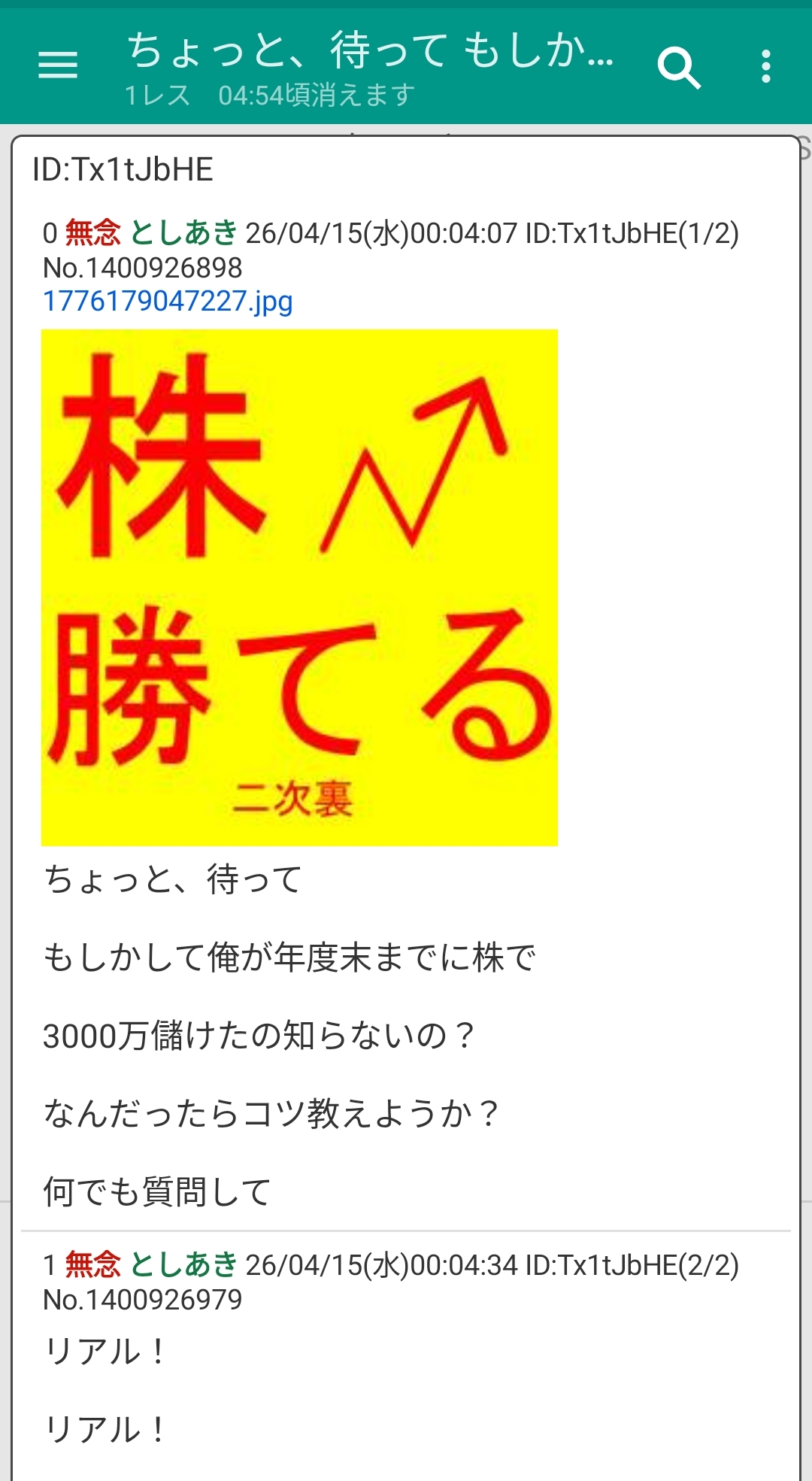Viewport: 812px width, 1481px height.
Task: Search within this thread
Action: pos(678,67)
